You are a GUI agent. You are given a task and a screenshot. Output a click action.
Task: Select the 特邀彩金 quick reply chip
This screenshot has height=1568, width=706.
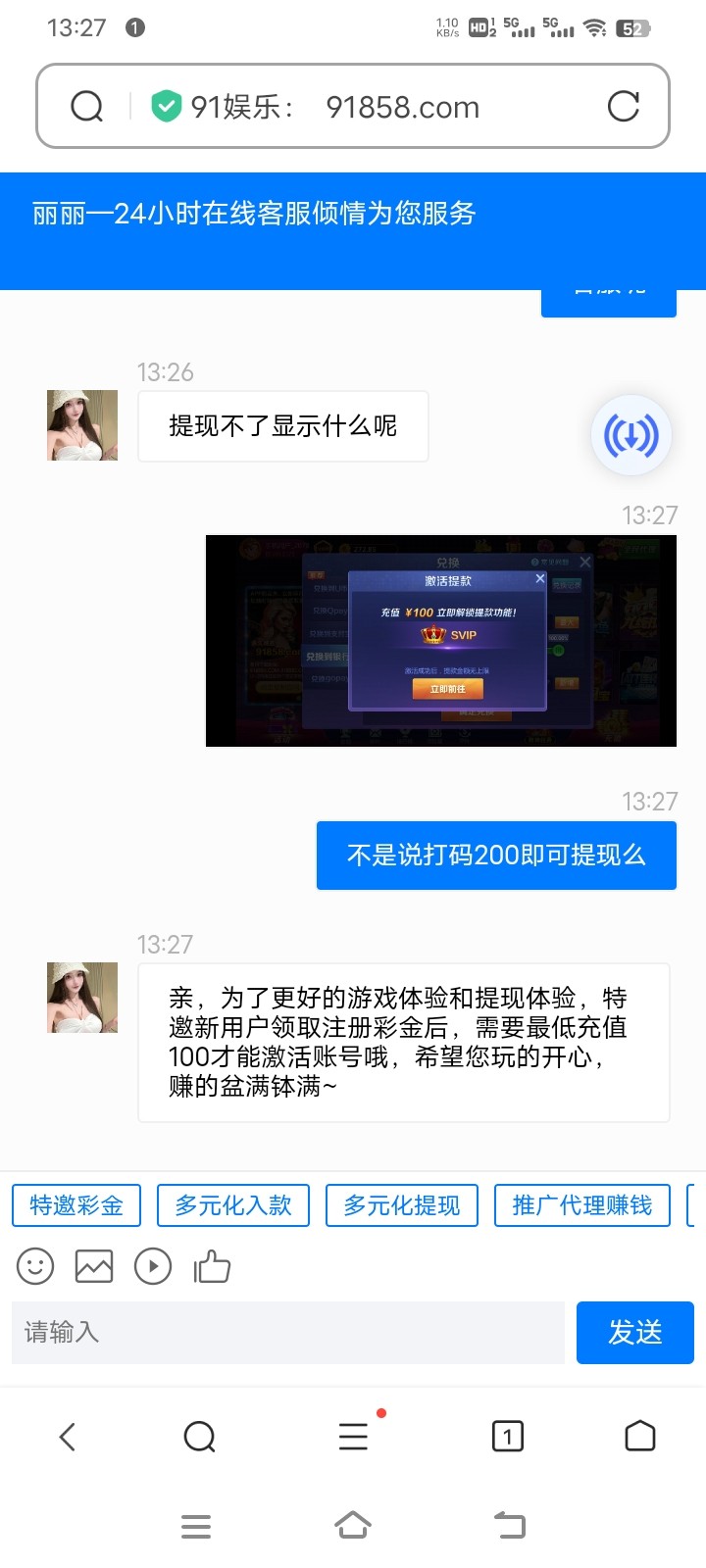(x=76, y=1205)
